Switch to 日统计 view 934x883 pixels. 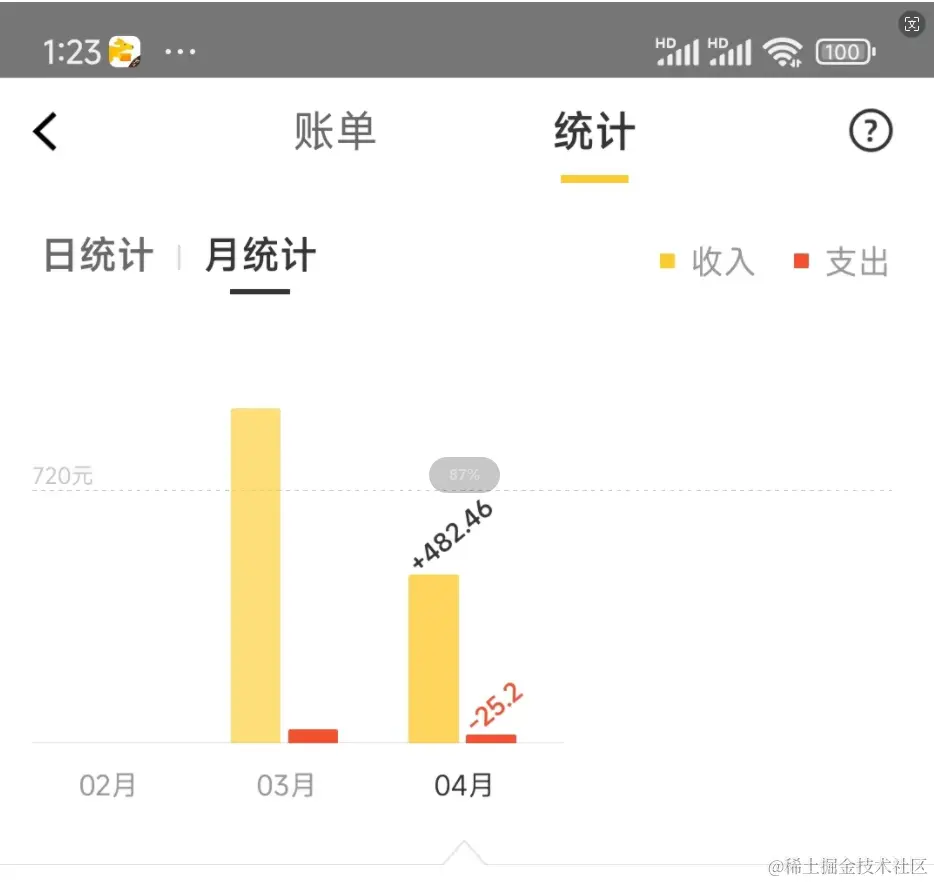point(98,256)
